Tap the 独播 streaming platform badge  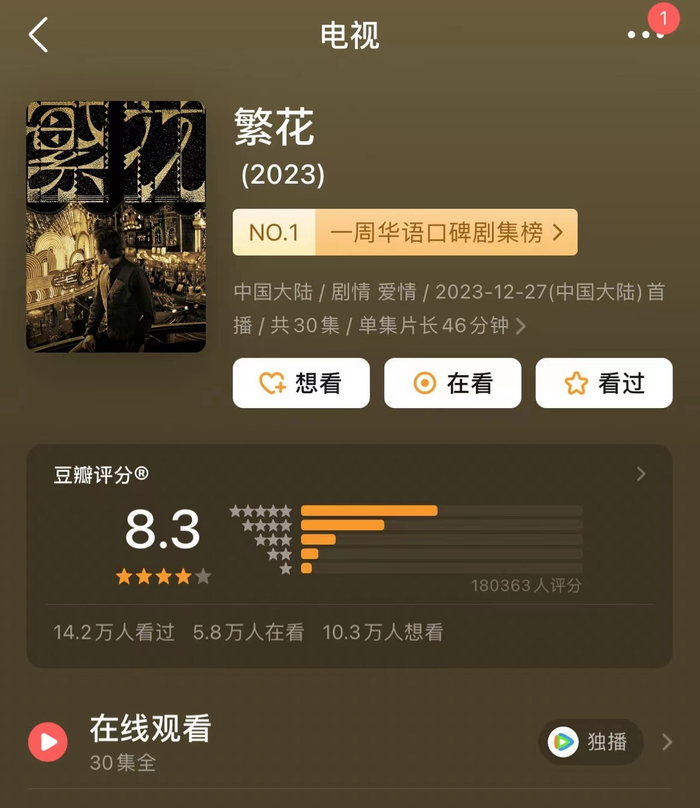[x=590, y=742]
